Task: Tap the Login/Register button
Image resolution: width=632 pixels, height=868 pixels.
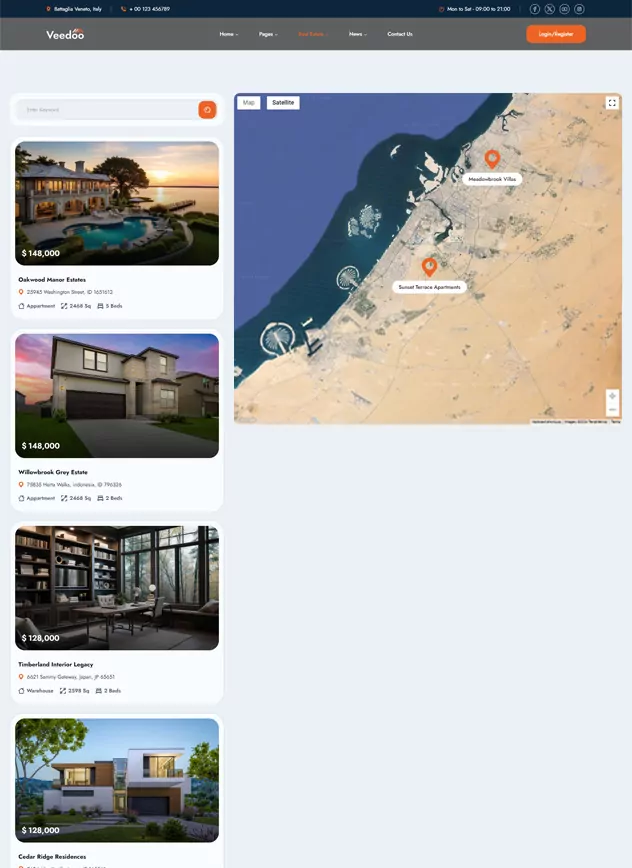Action: click(x=556, y=34)
